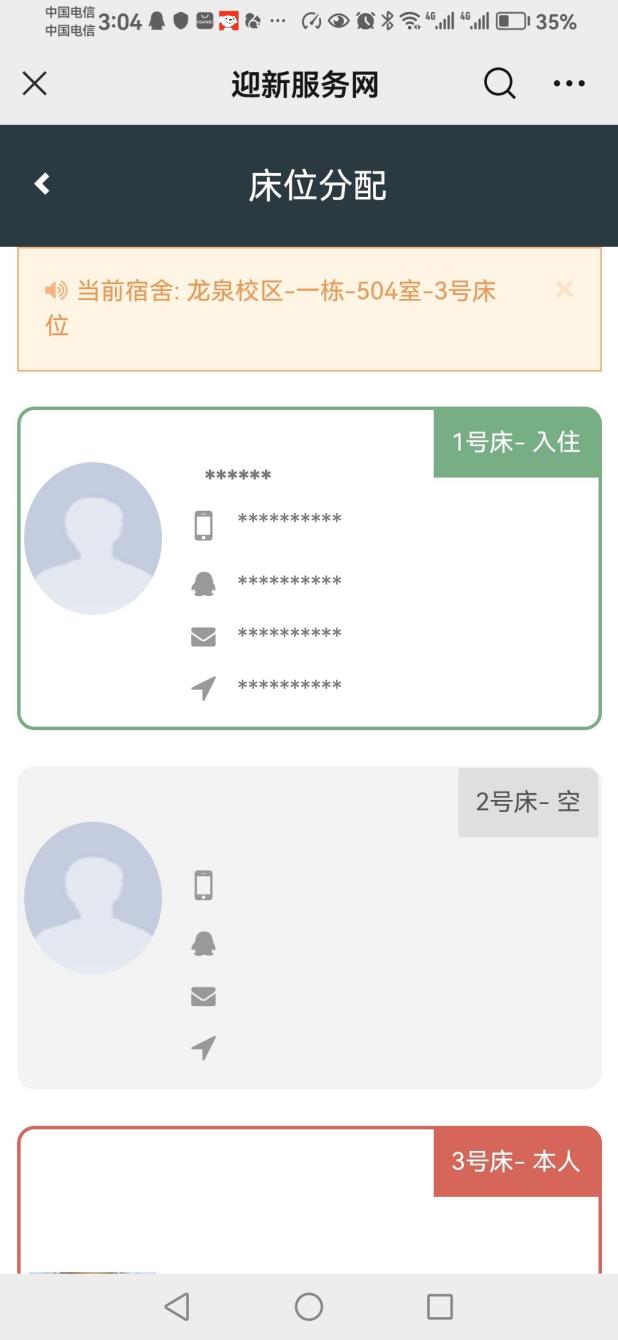Select the empty 2号床 bed card

coord(309,928)
